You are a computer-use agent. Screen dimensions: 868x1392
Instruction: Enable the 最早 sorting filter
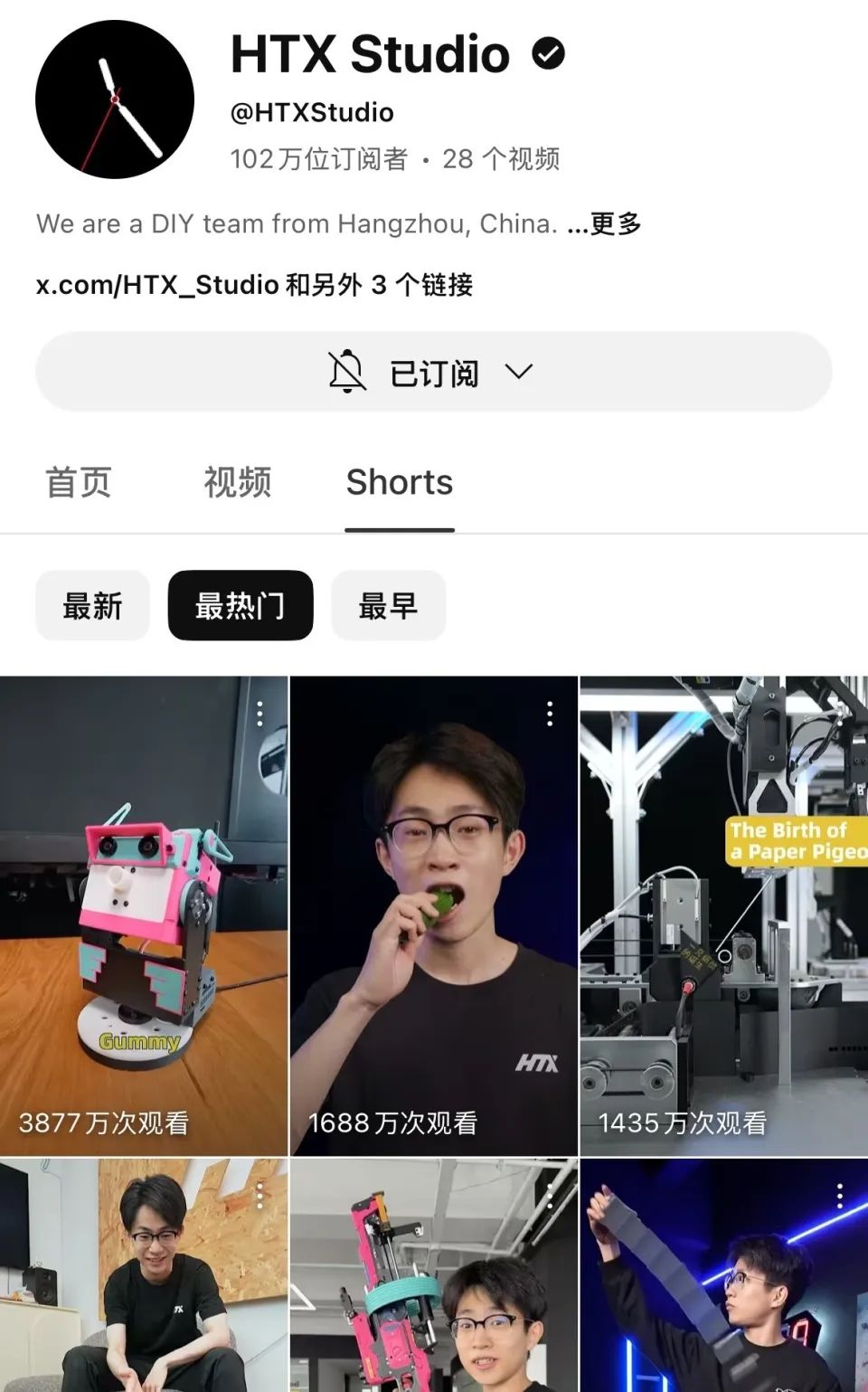(388, 606)
